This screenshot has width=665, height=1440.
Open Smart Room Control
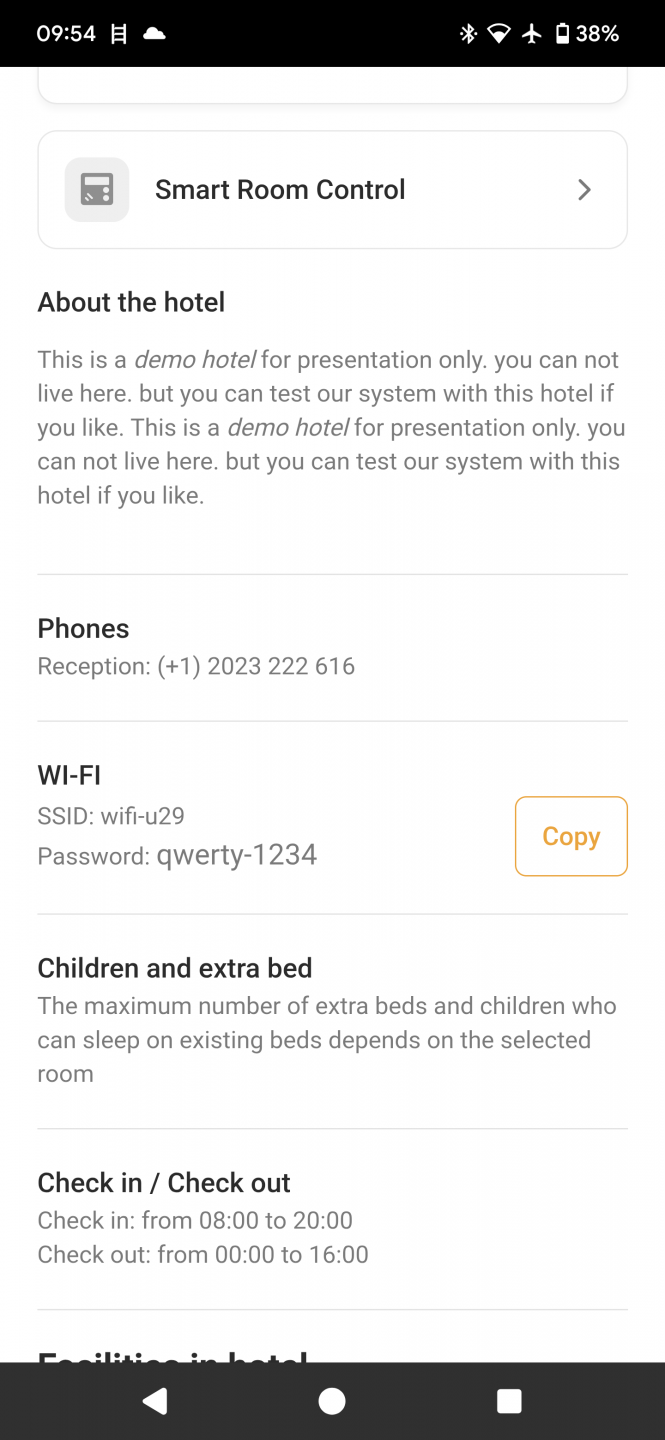coord(332,190)
